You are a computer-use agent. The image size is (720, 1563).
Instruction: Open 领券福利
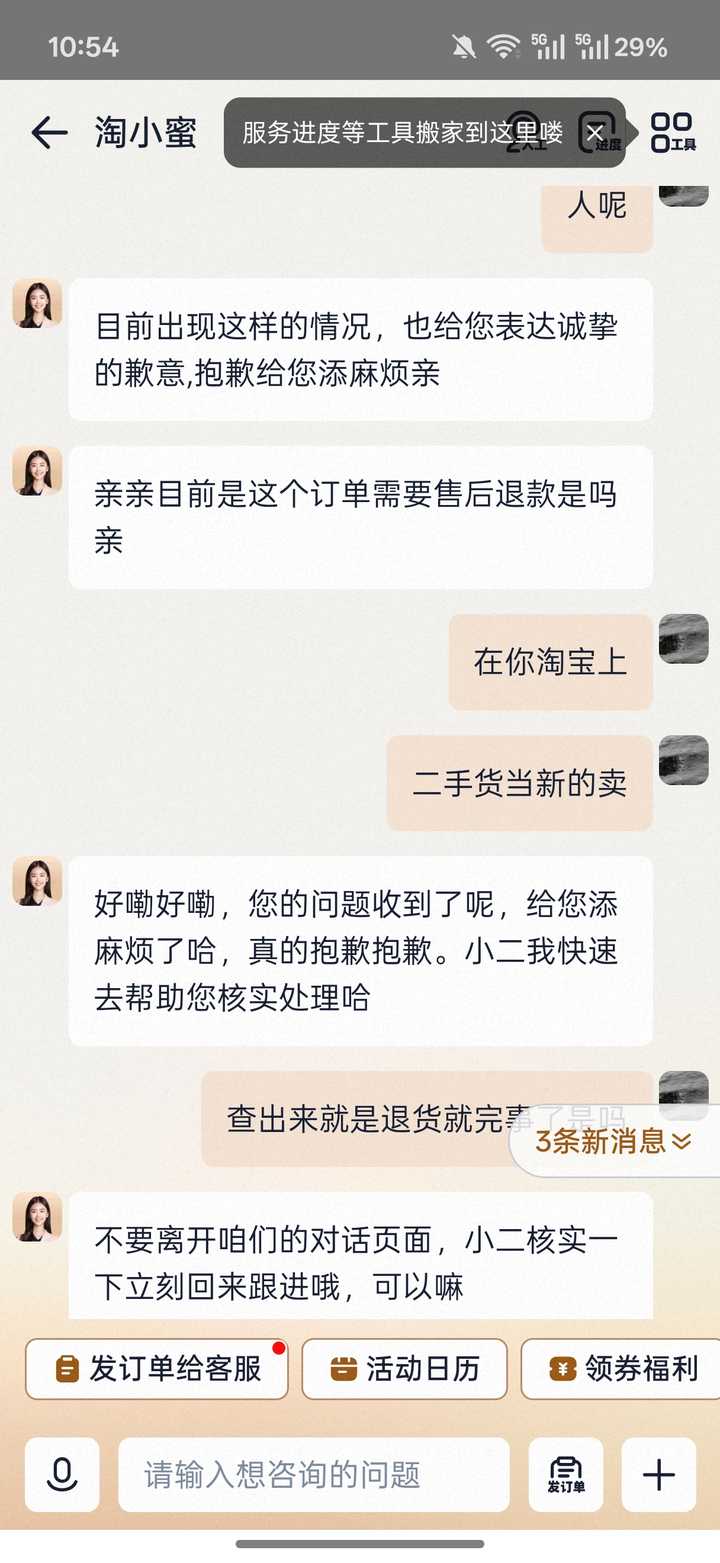click(624, 1368)
